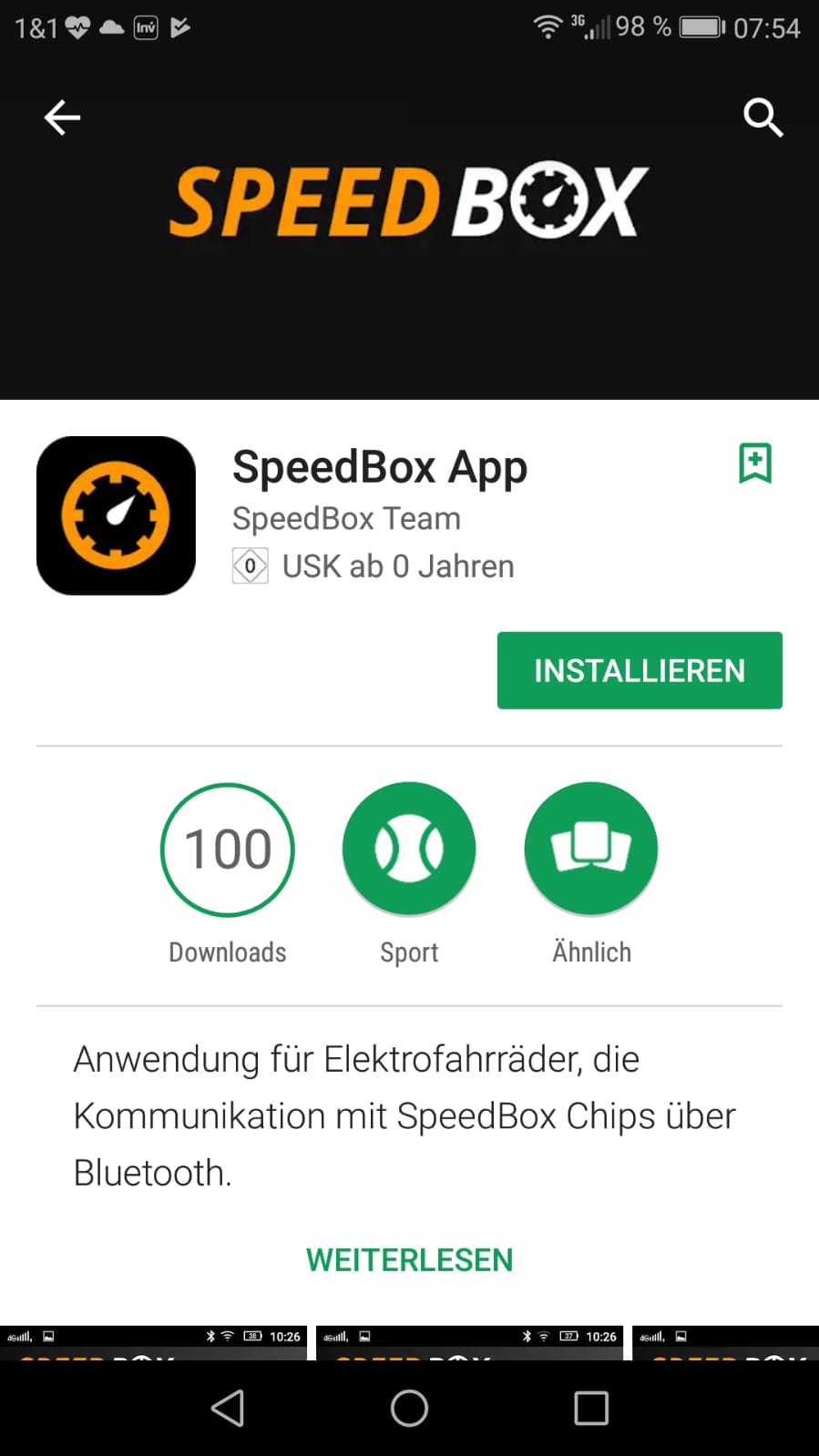
Task: Open the Sport category icon
Action: point(409,848)
